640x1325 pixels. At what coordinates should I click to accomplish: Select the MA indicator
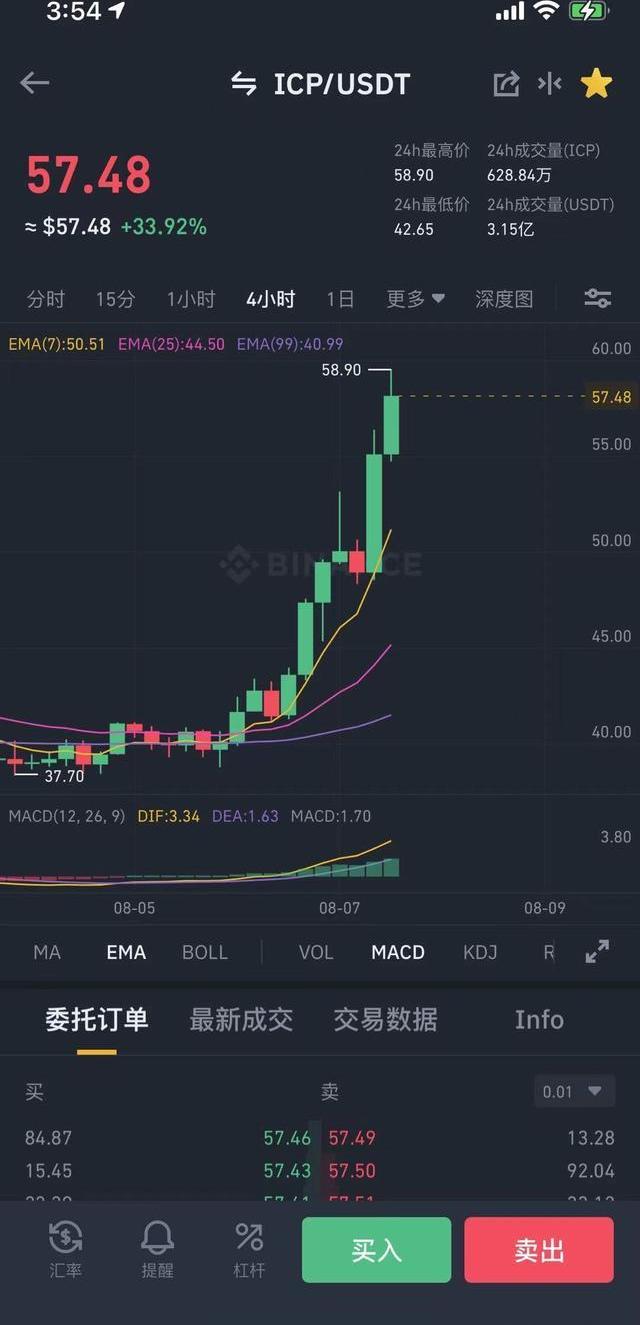47,952
